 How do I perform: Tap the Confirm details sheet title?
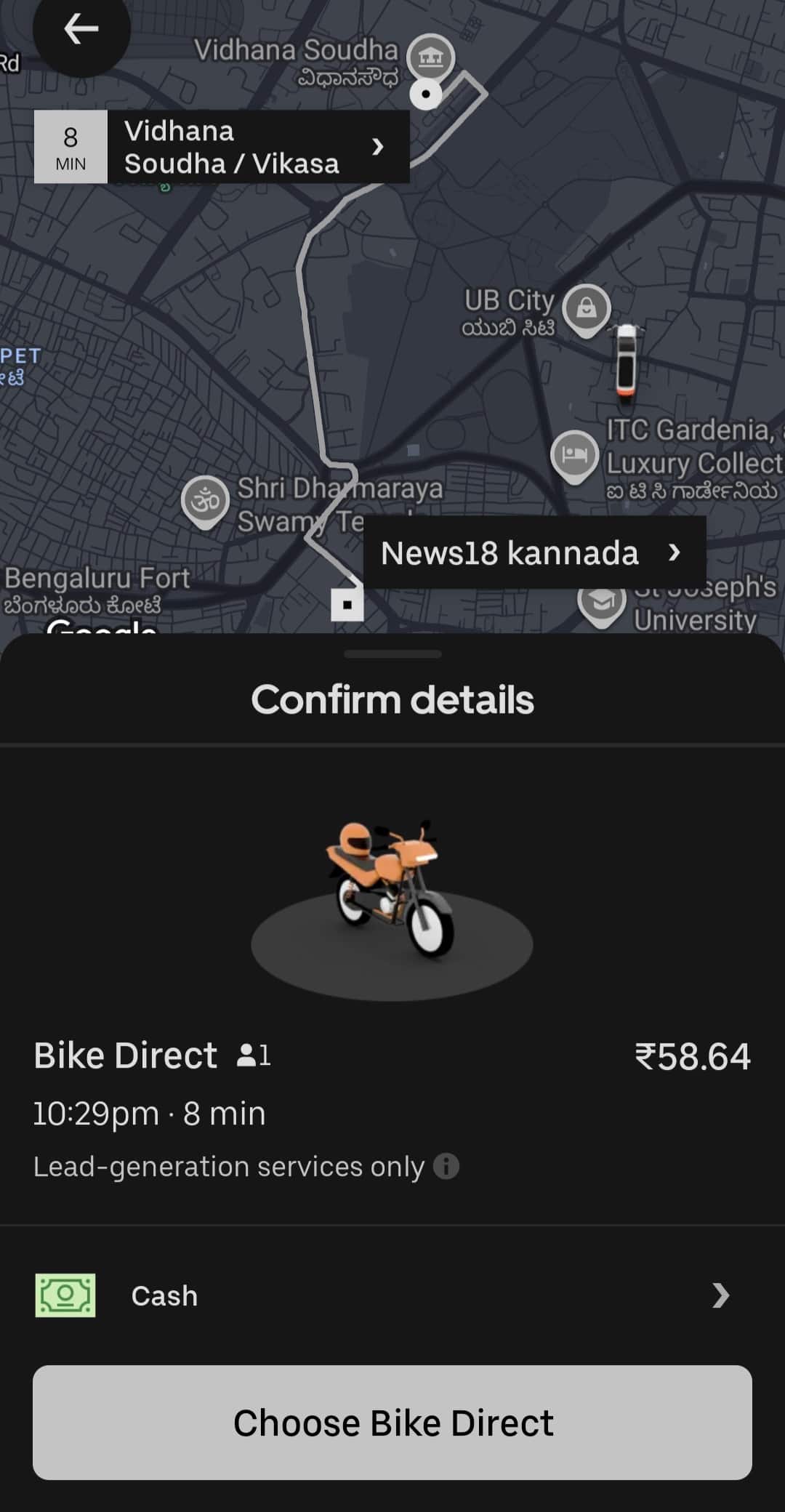(x=392, y=699)
